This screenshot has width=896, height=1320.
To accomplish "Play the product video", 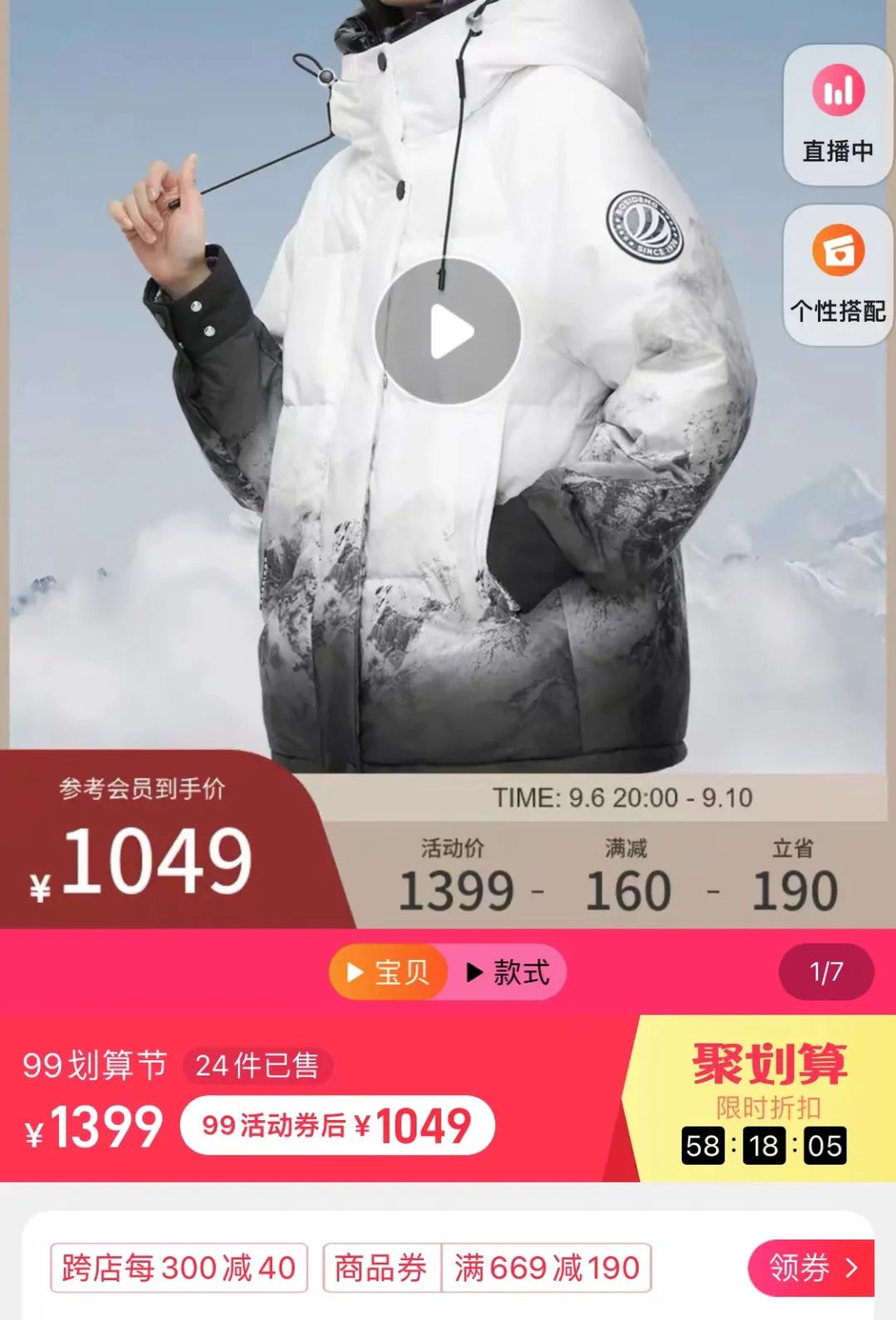I will pos(448,332).
